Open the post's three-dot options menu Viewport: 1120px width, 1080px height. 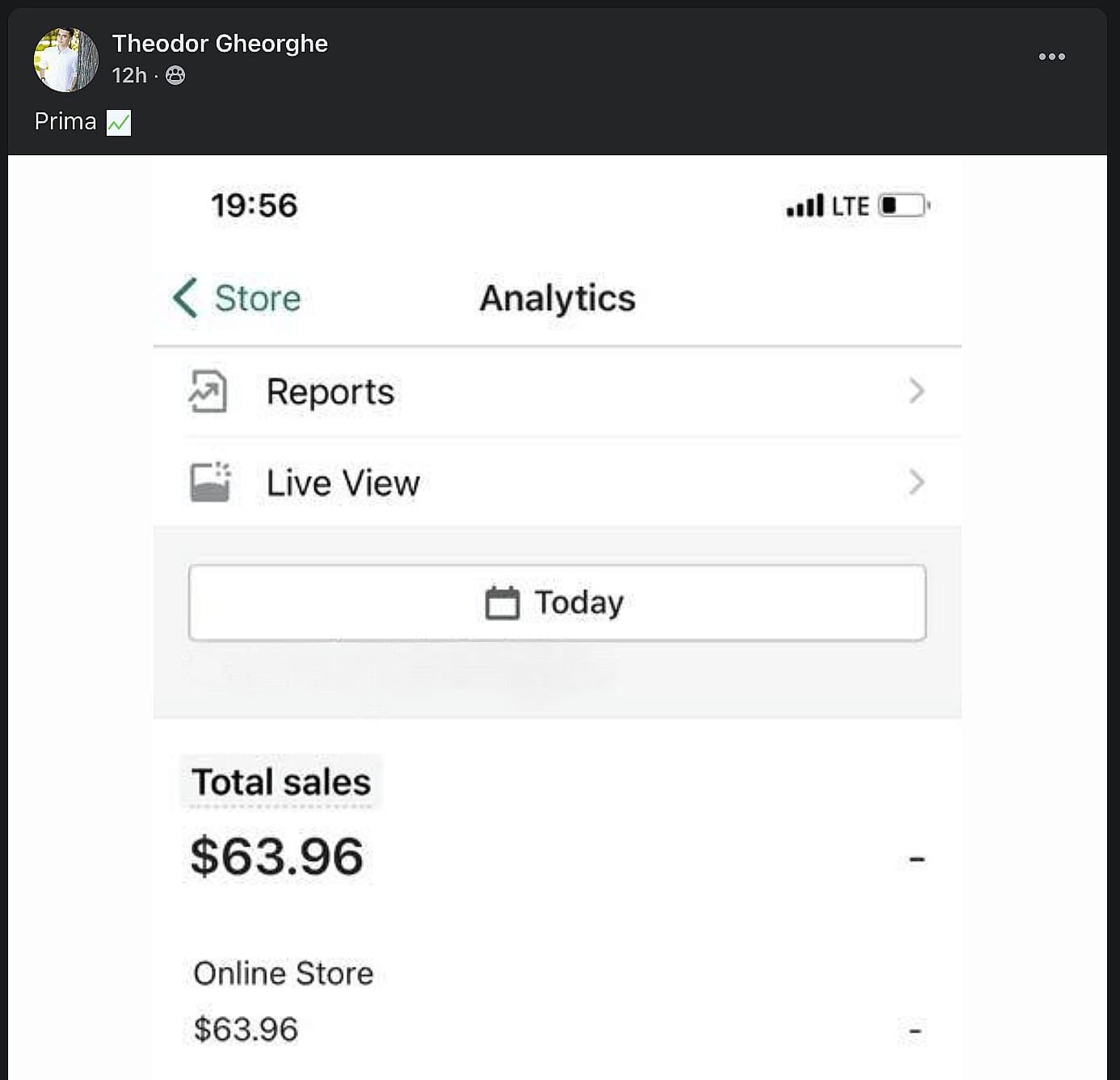point(1051,57)
